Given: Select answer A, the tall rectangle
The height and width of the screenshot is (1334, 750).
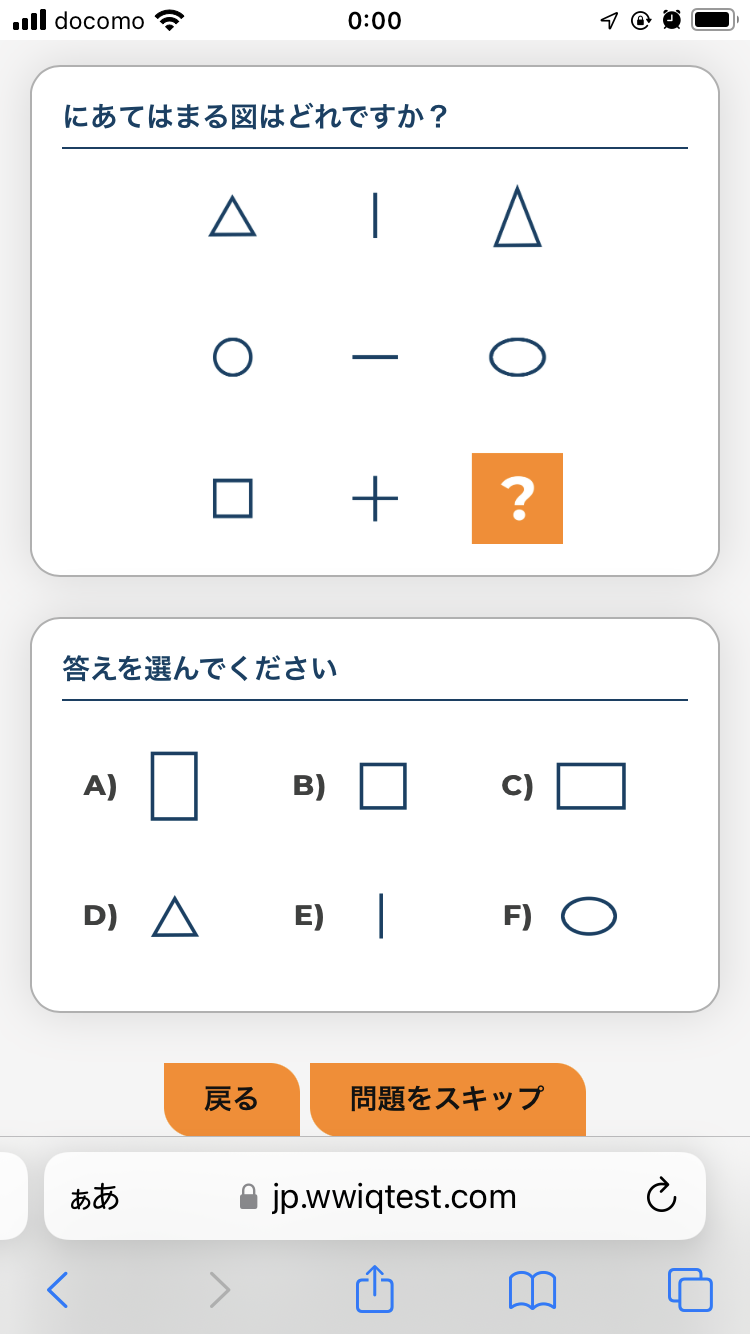Looking at the screenshot, I should point(173,786).
